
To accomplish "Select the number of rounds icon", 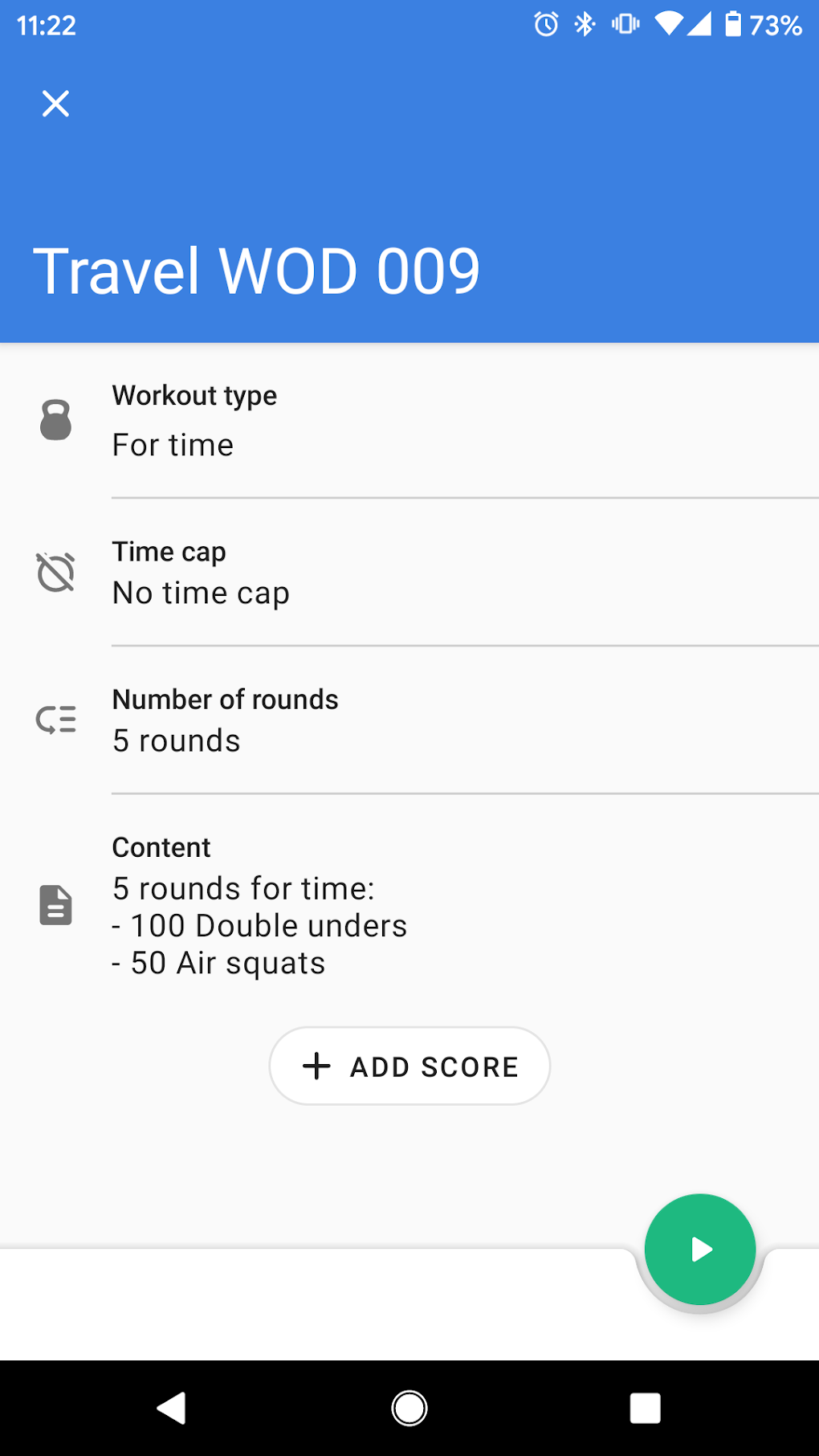I will click(x=55, y=720).
